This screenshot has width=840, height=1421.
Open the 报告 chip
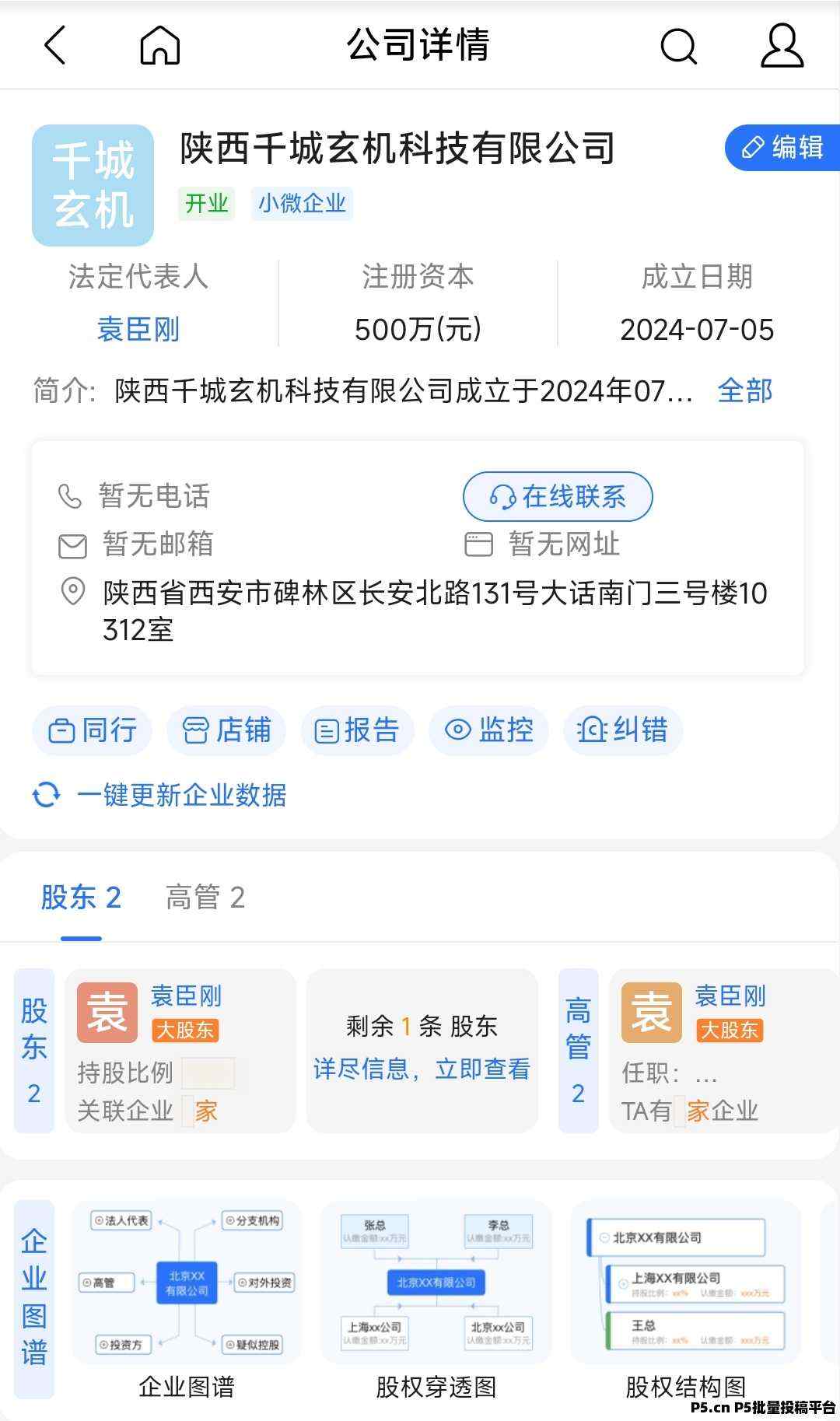pyautogui.click(x=357, y=730)
